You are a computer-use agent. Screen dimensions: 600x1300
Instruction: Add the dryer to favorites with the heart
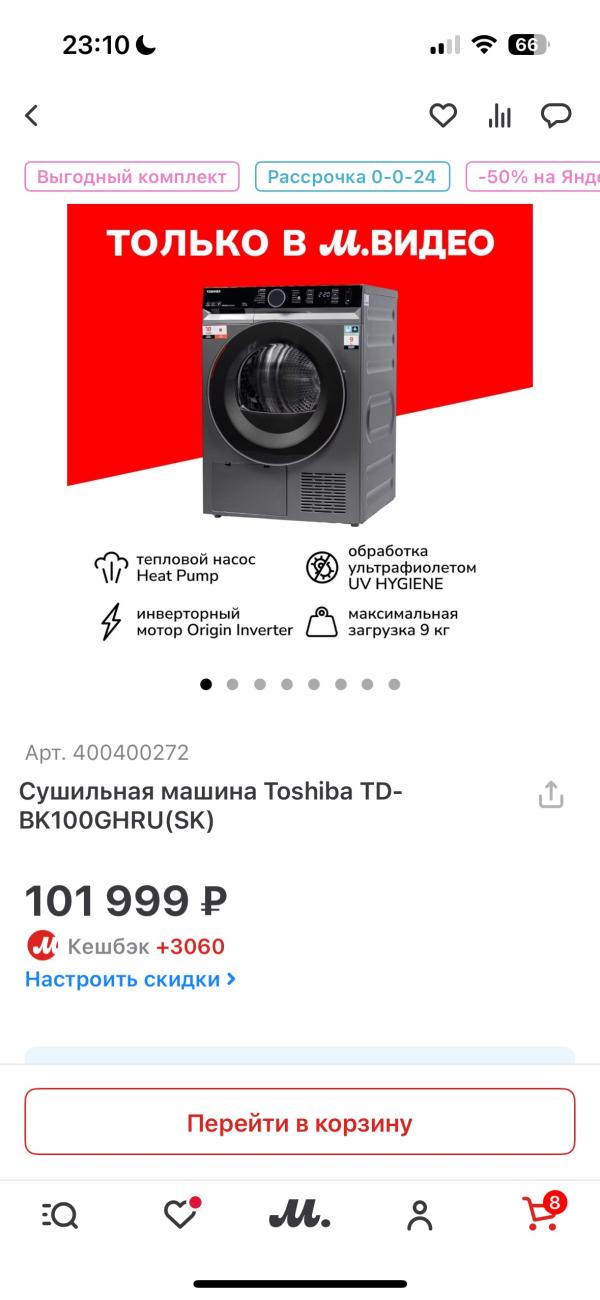tap(443, 116)
